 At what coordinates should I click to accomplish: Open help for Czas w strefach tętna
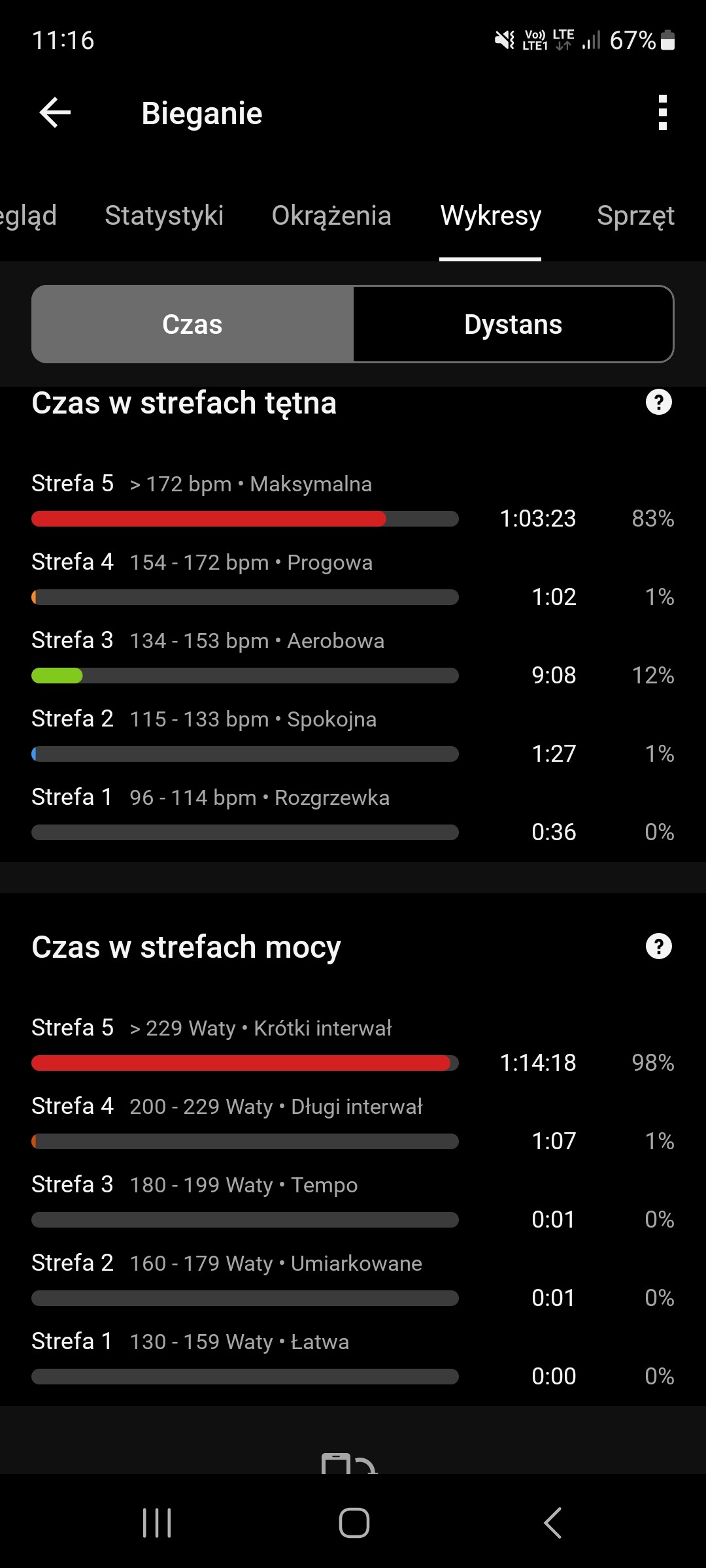click(658, 402)
